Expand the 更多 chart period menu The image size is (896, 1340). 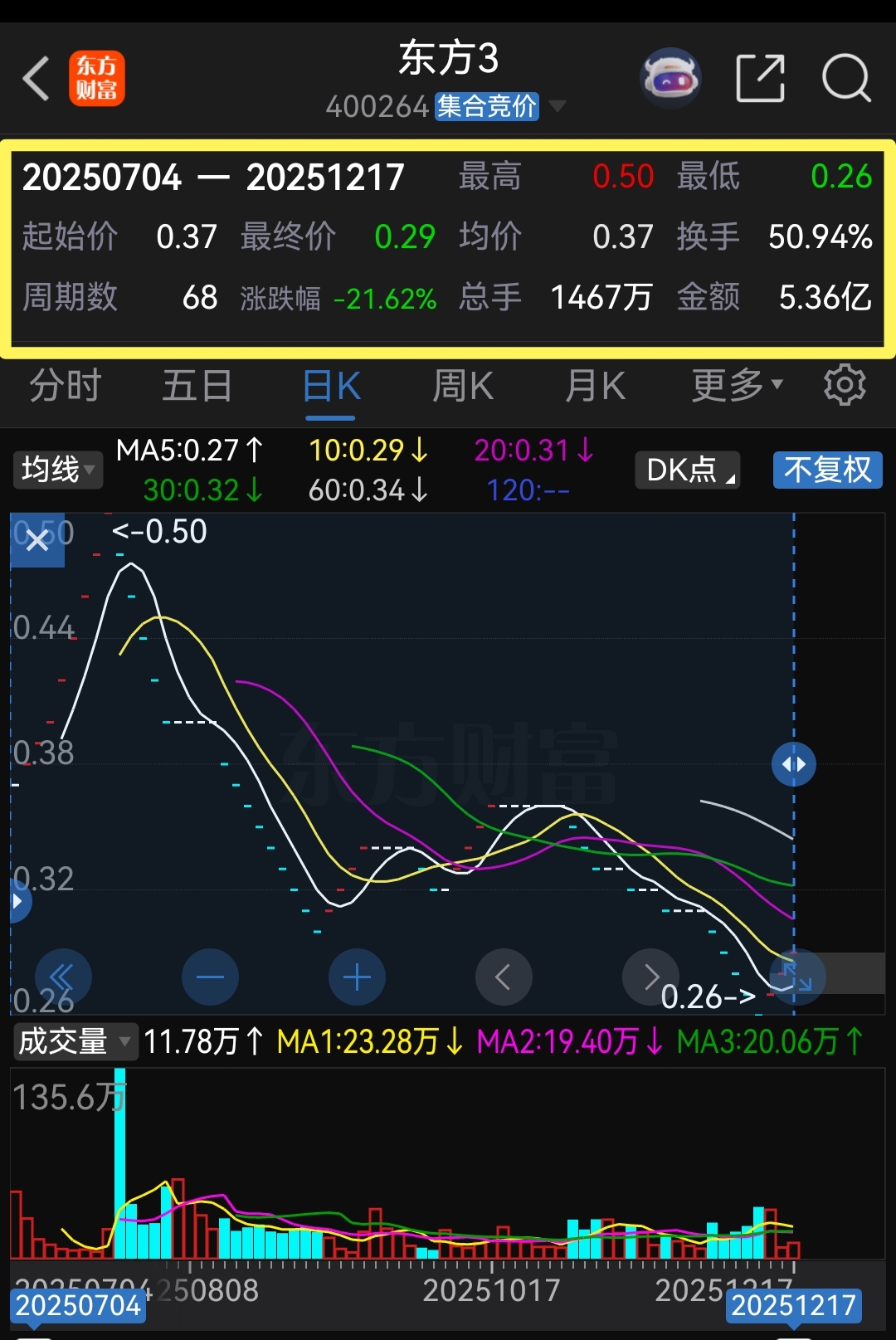pyautogui.click(x=738, y=385)
